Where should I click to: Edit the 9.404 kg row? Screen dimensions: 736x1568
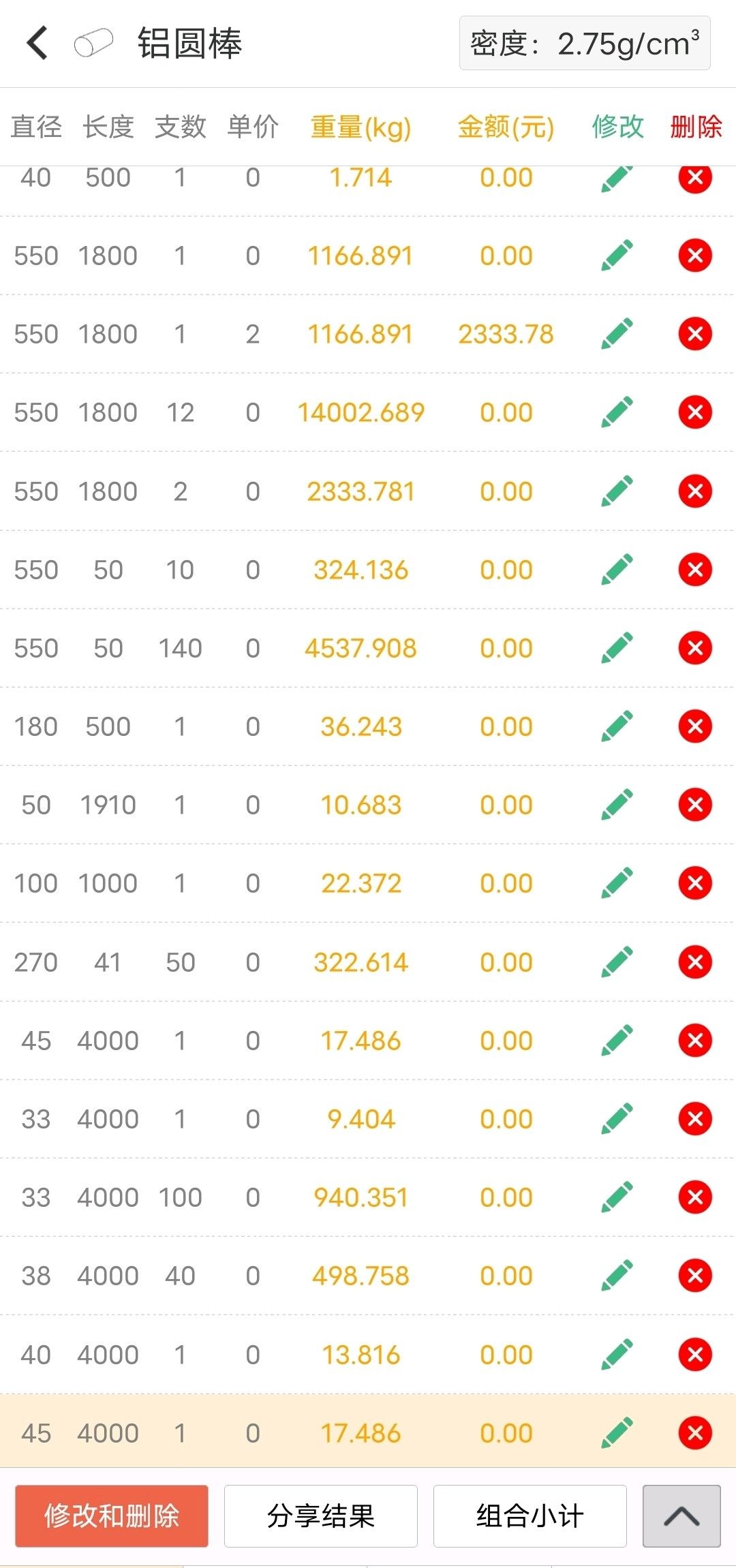[617, 1119]
